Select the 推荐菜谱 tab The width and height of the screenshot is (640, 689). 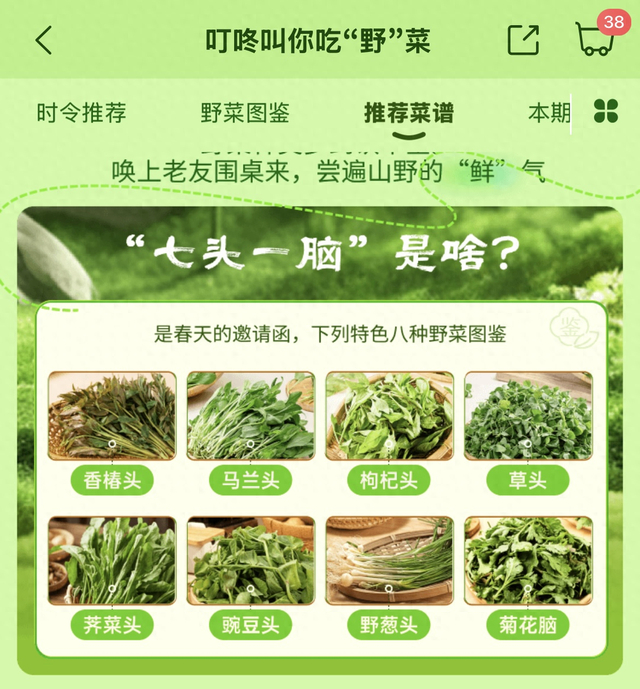408,113
